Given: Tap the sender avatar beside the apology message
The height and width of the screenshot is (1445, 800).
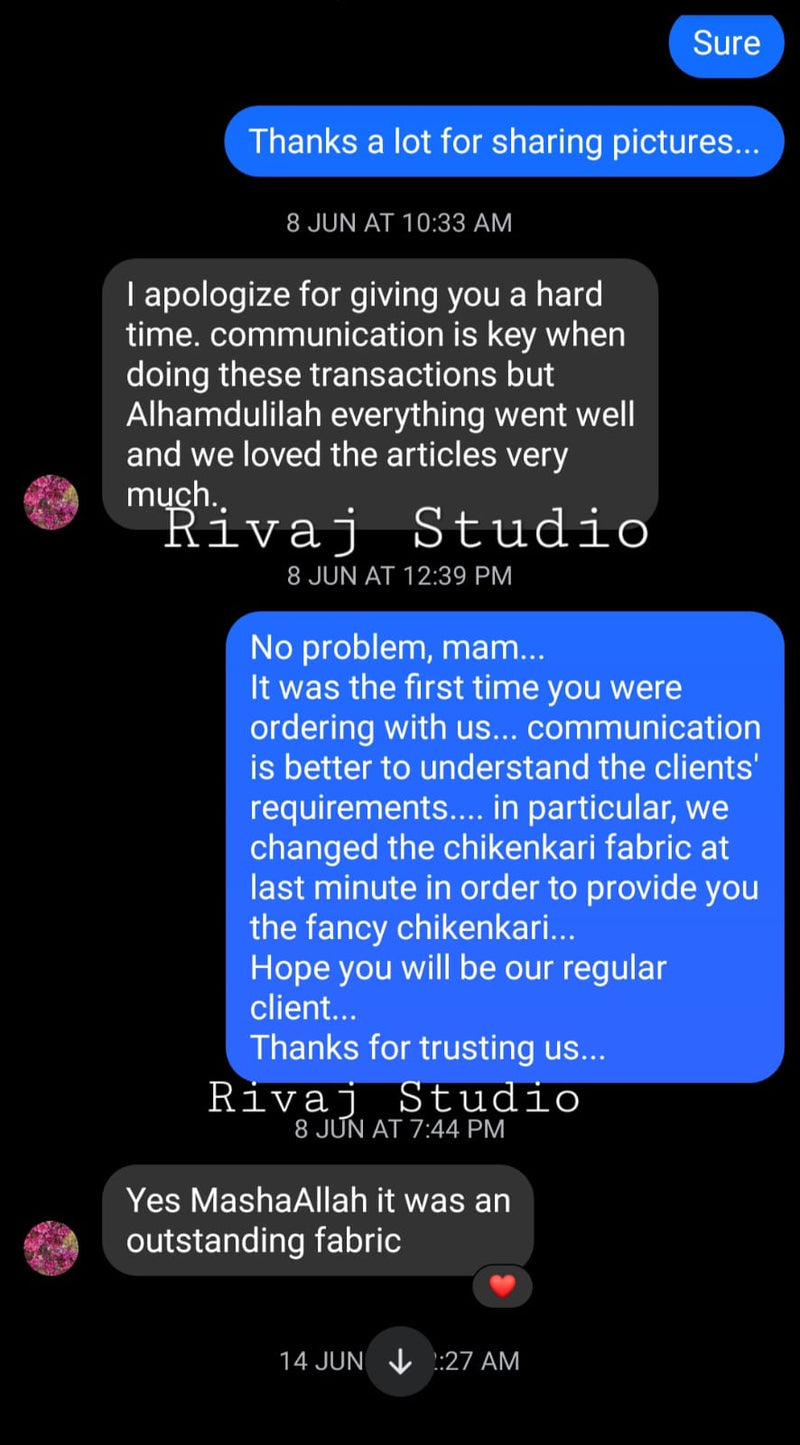Looking at the screenshot, I should click(50, 502).
